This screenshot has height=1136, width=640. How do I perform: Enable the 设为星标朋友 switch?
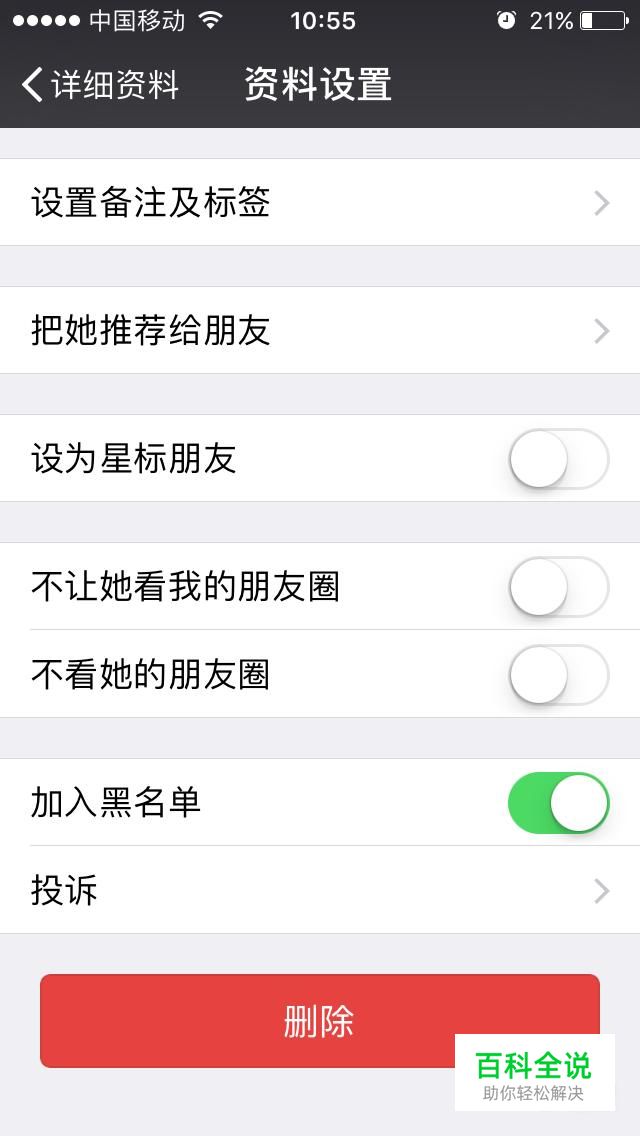558,459
